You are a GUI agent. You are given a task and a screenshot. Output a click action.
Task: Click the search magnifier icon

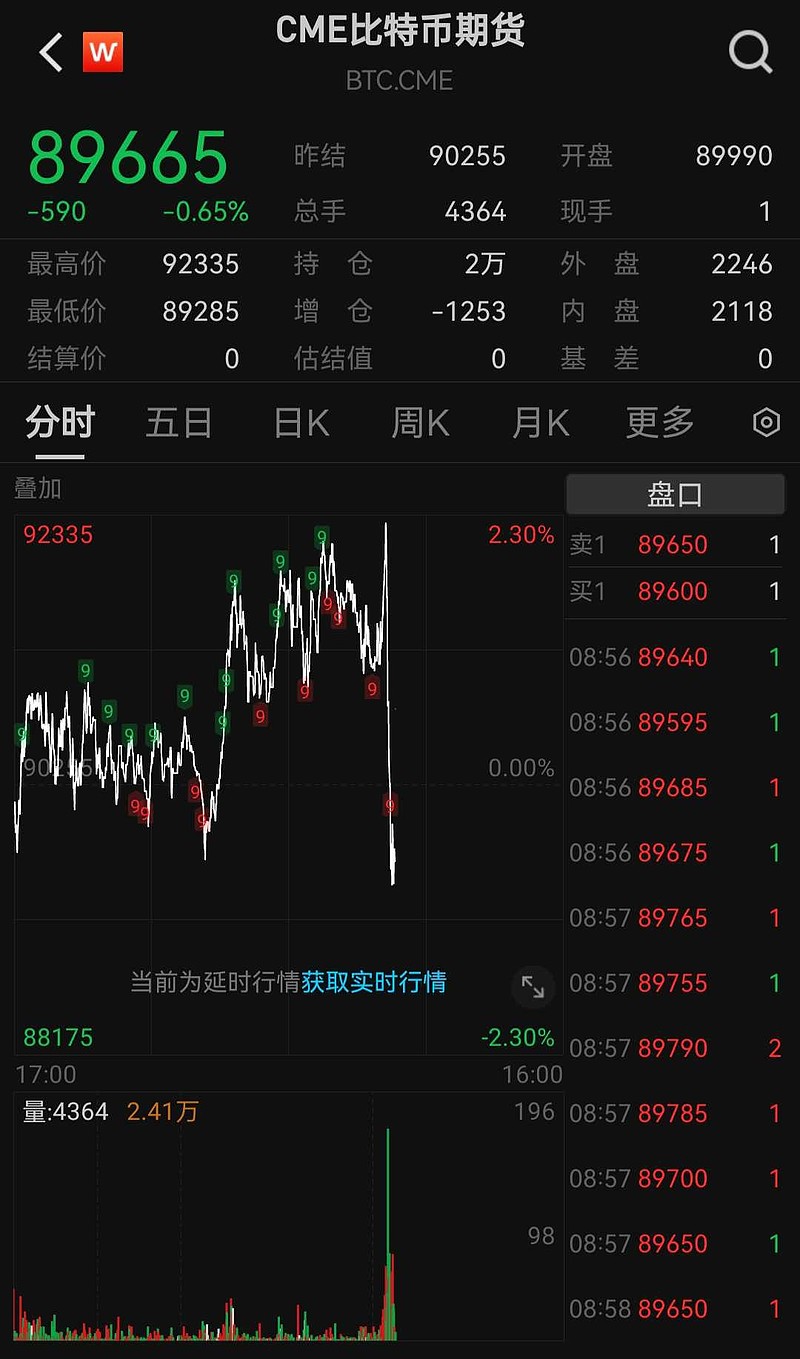[x=749, y=53]
